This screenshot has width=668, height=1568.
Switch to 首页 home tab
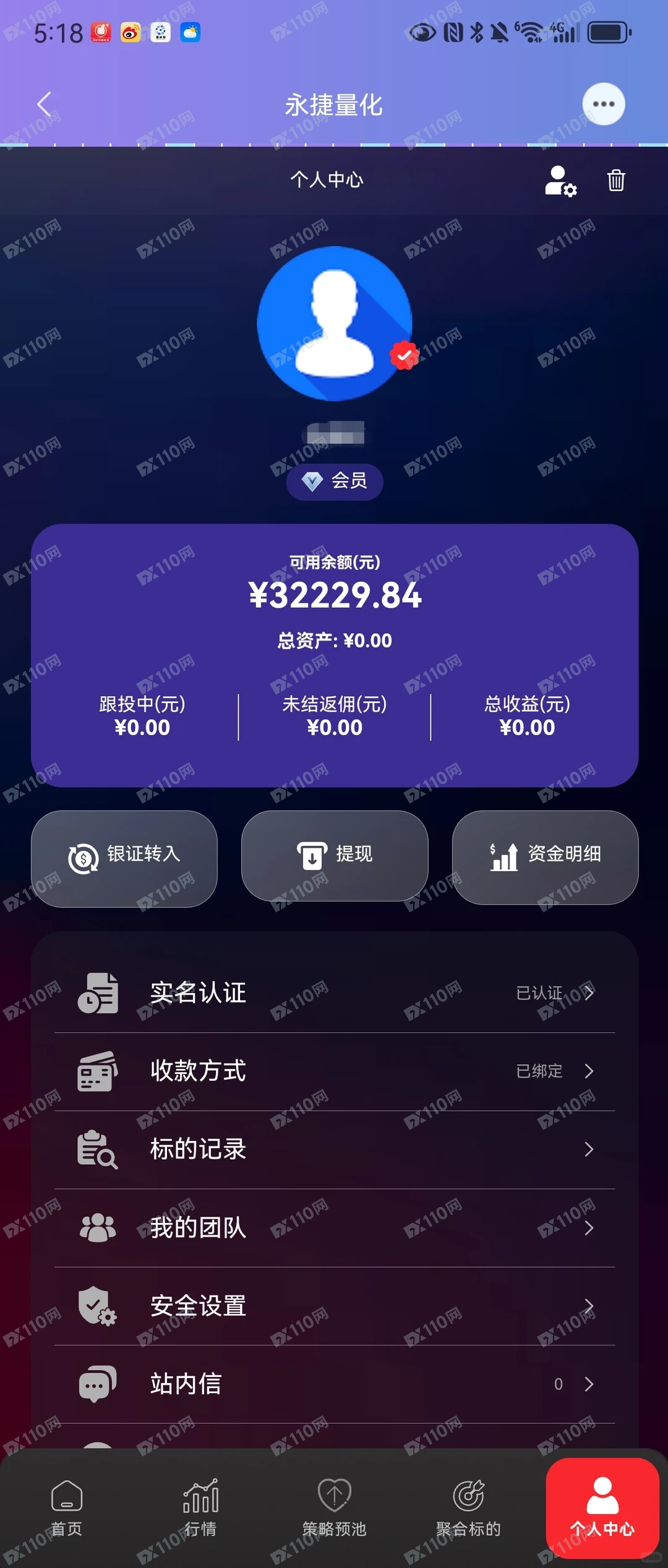pyautogui.click(x=67, y=1507)
